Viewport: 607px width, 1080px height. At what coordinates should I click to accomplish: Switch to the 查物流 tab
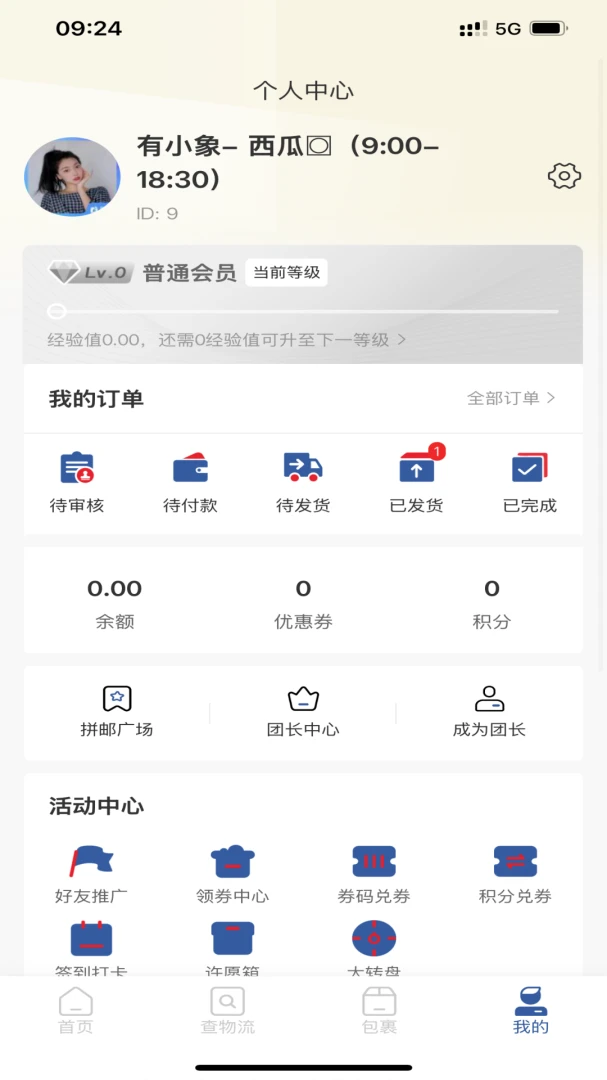227,1010
